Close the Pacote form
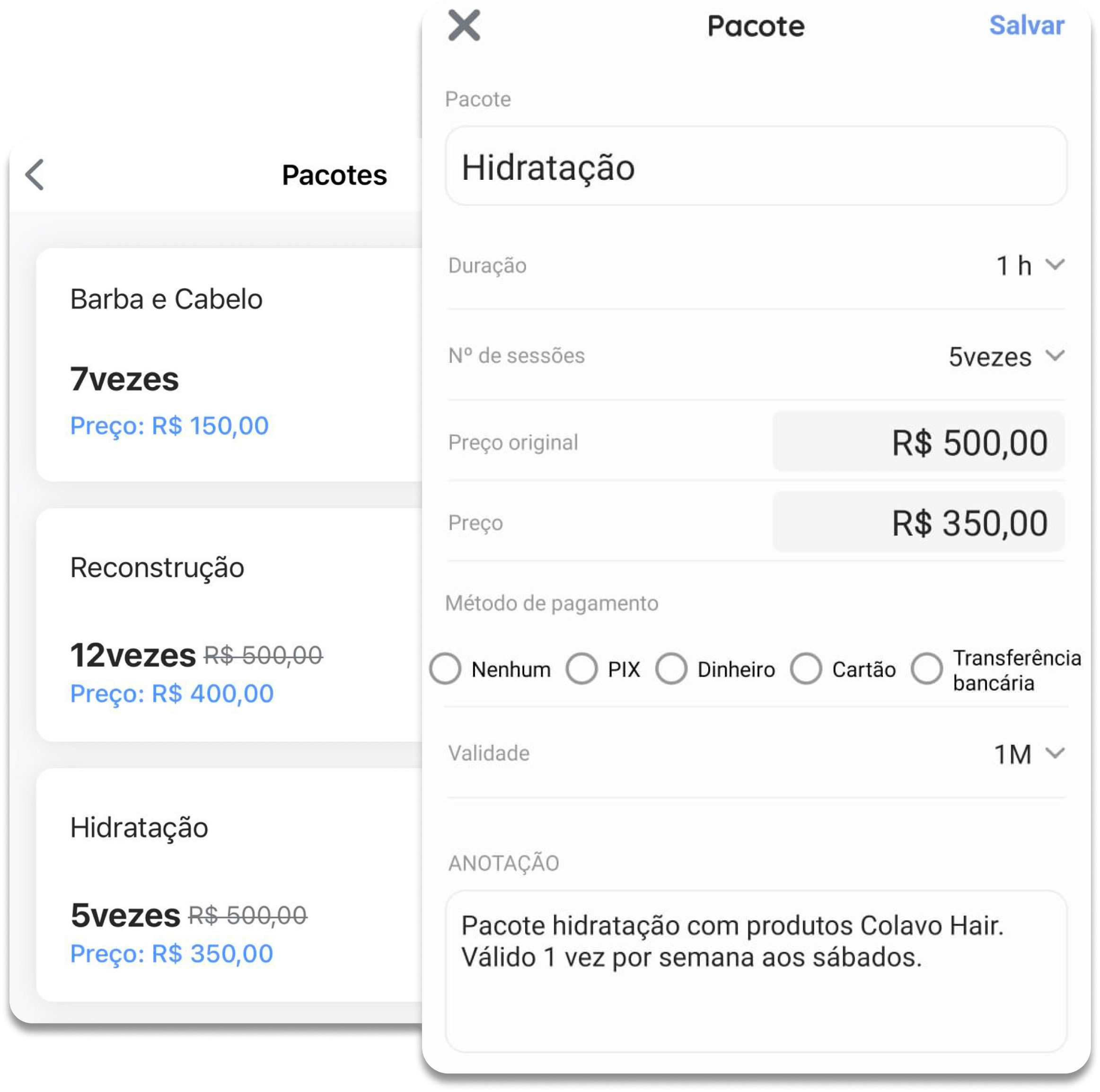Viewport: 1100px width, 1092px height. 464,26
